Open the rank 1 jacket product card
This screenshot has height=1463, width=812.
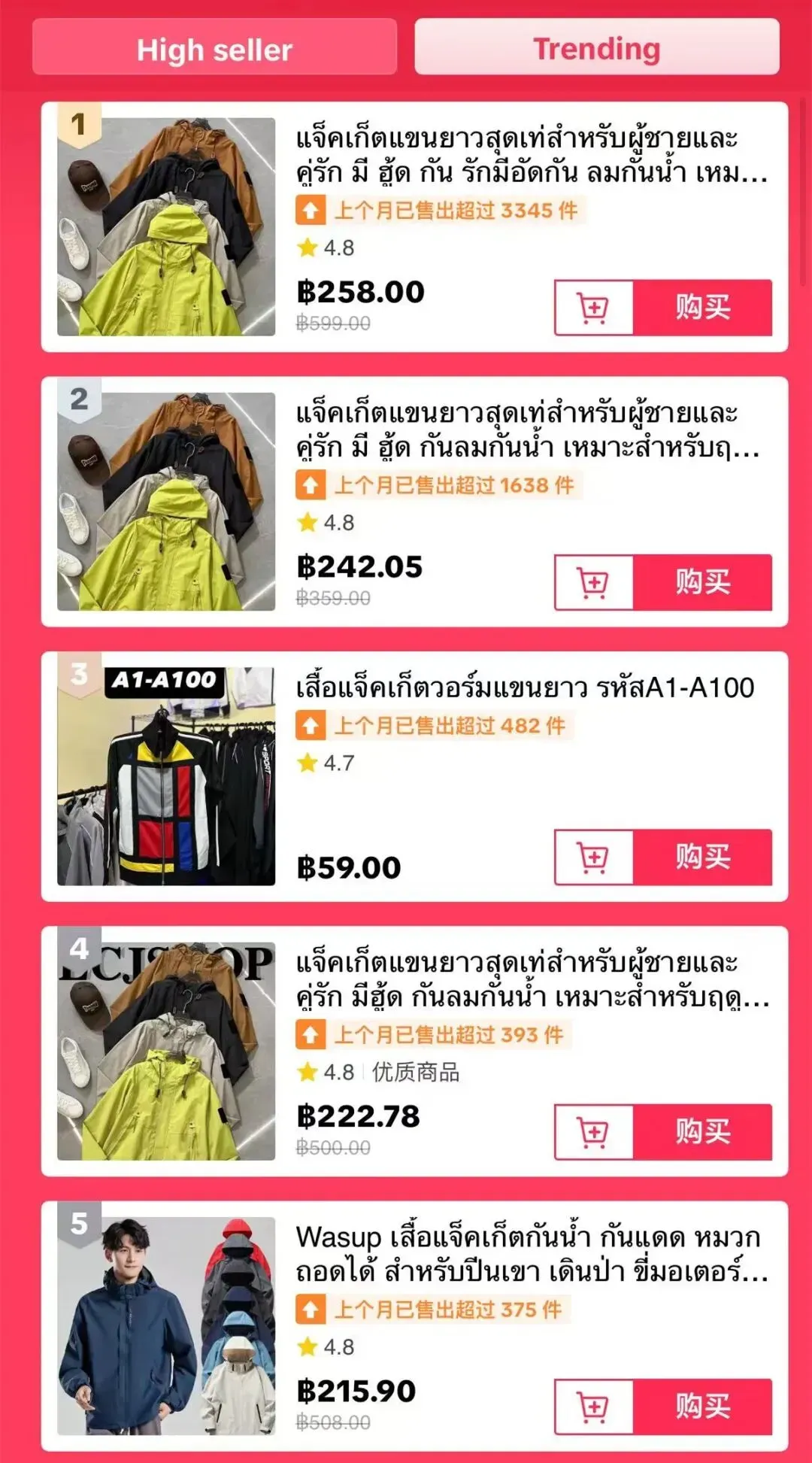pyautogui.click(x=414, y=226)
